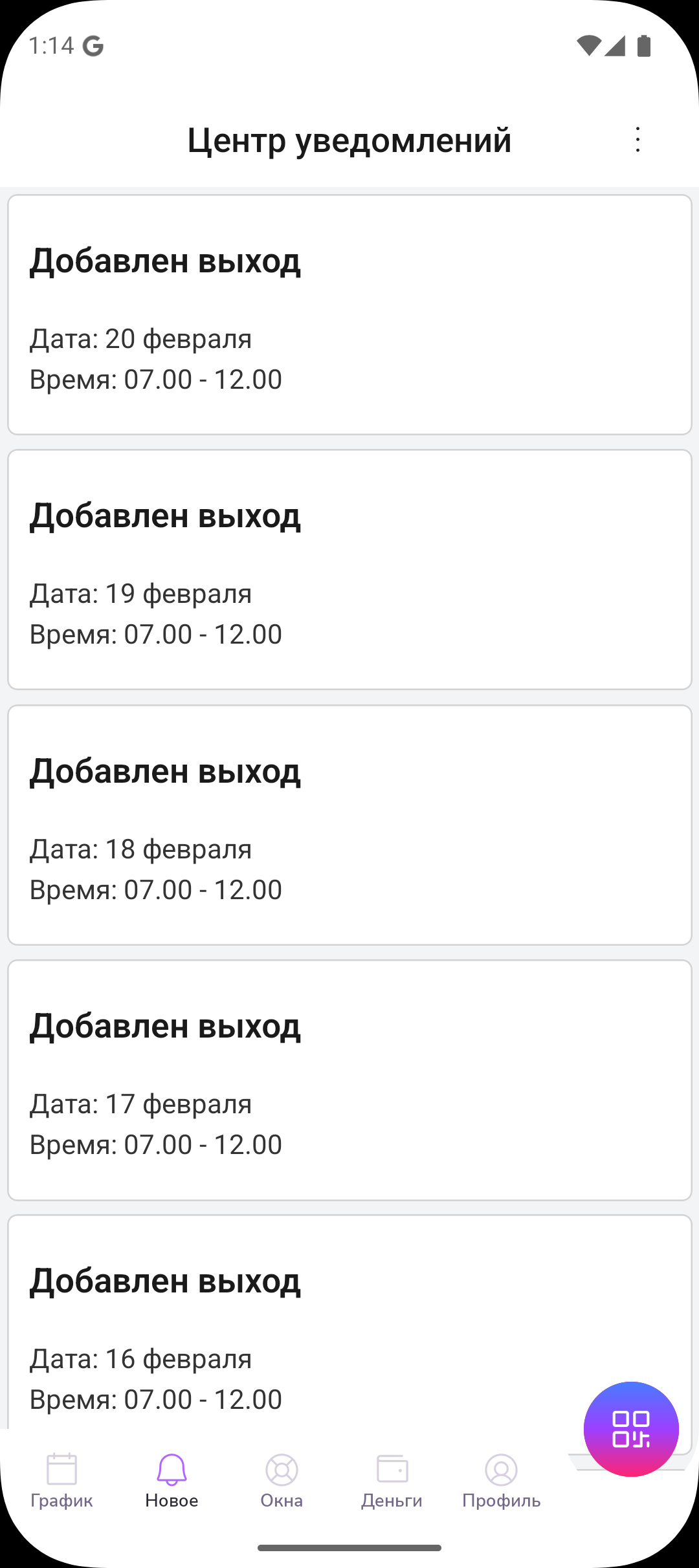Open the 17 февраля shift notification
This screenshot has width=699, height=1568.
349,1080
